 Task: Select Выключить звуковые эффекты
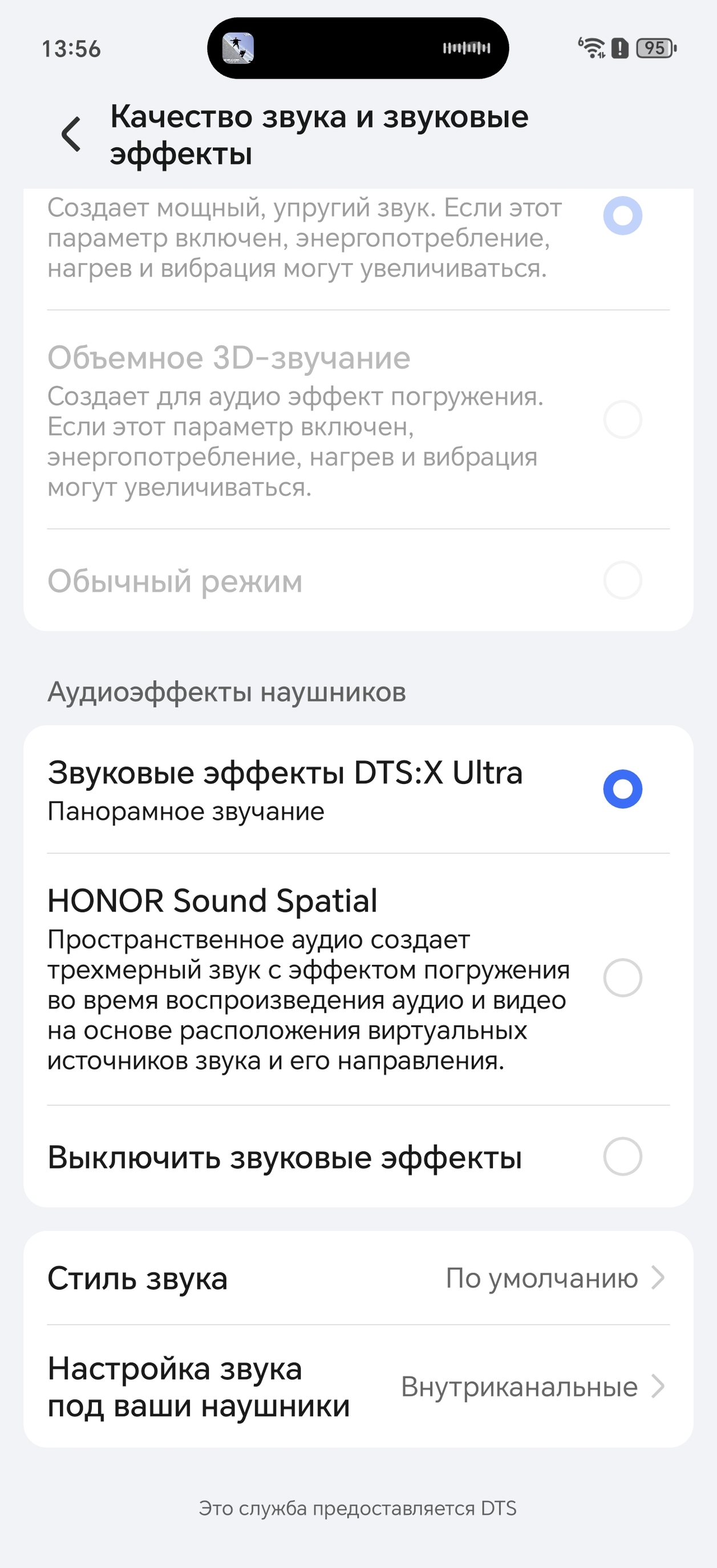[622, 1156]
